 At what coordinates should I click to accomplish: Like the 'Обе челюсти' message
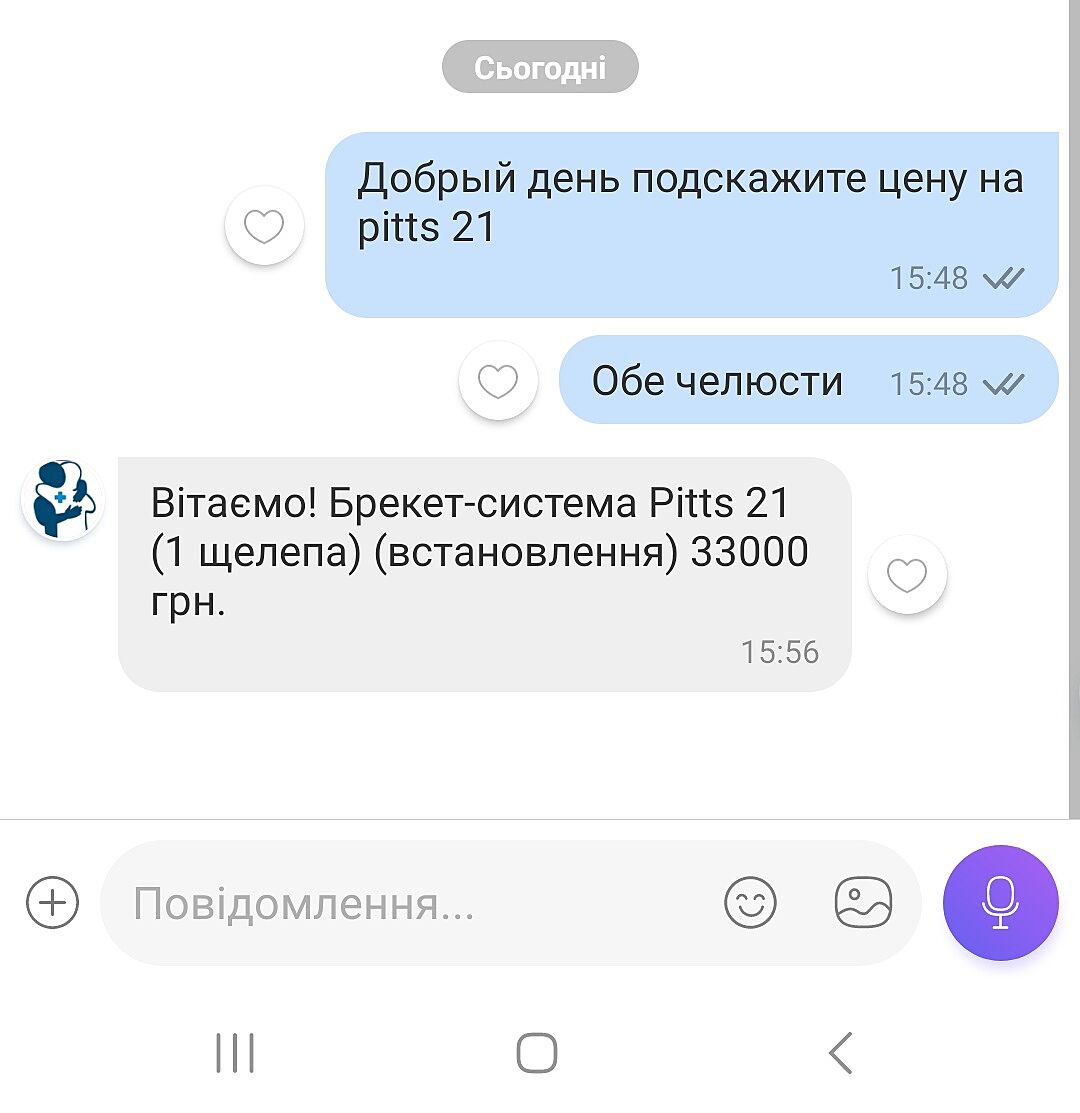tap(498, 381)
